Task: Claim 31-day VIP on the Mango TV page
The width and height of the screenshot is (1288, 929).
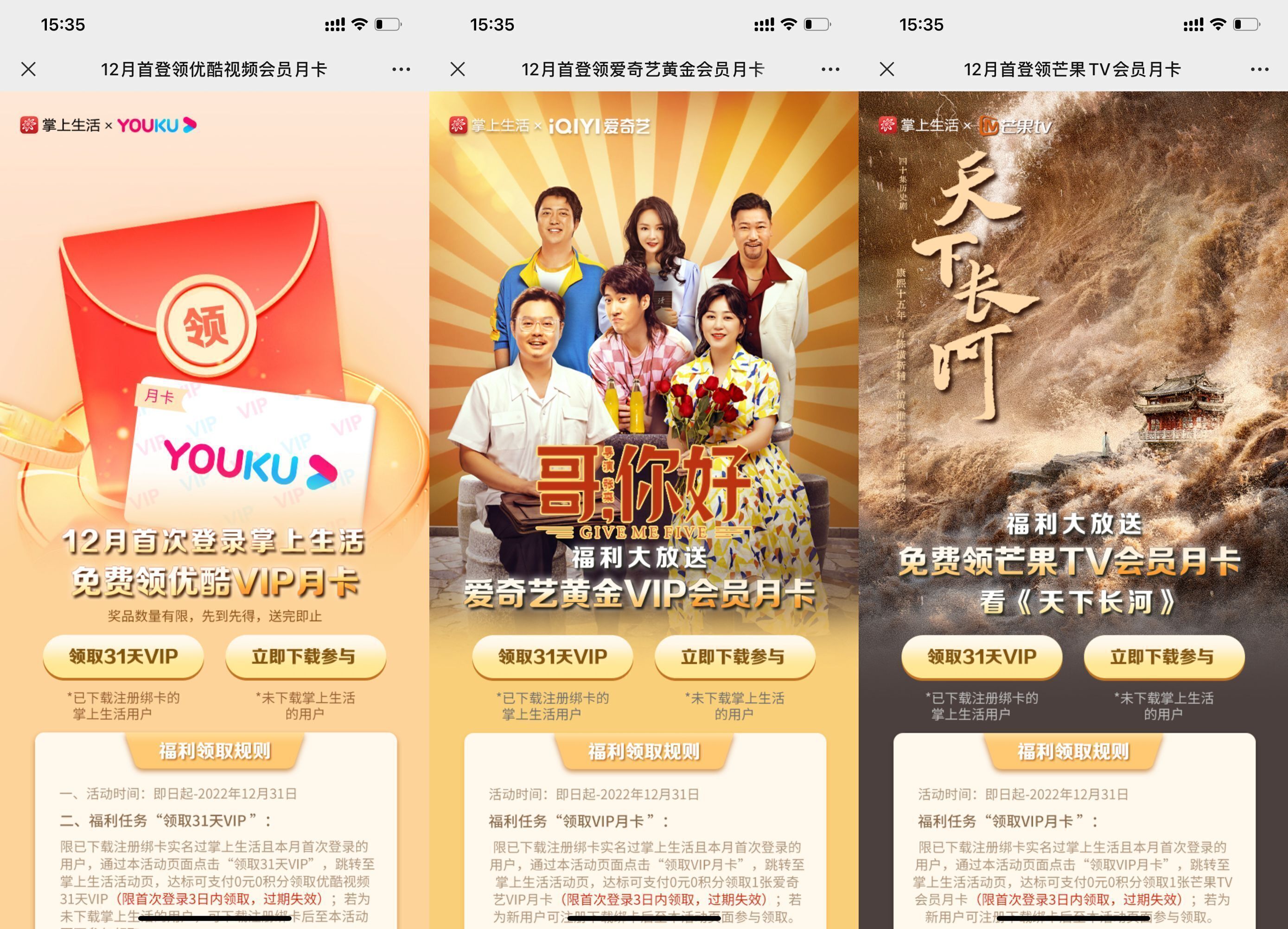Action: tap(982, 656)
